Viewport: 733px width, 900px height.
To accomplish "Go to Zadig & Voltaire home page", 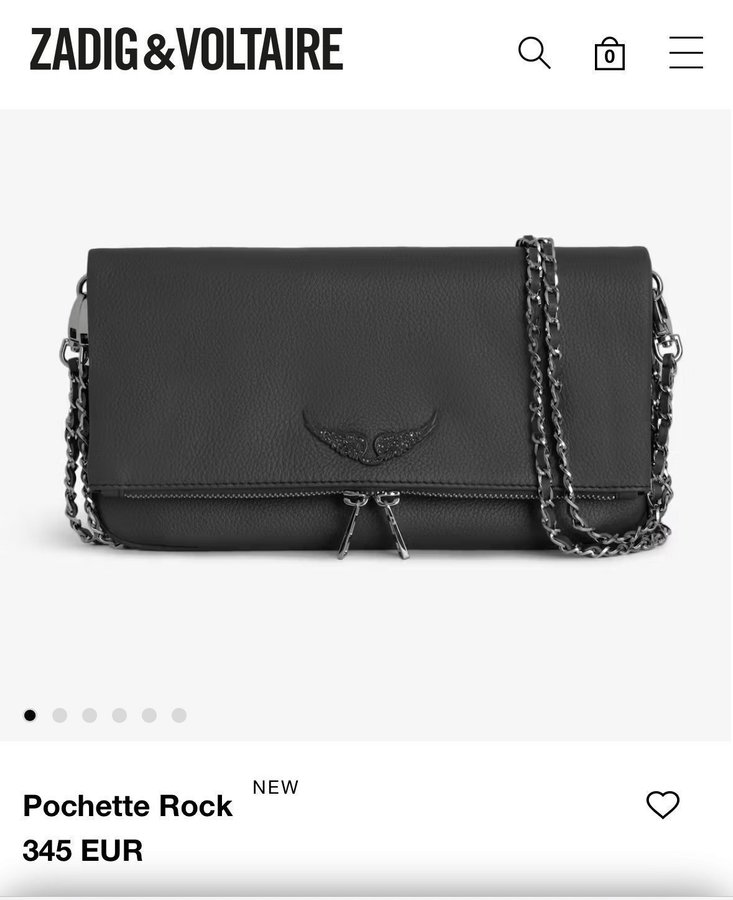I will point(186,50).
